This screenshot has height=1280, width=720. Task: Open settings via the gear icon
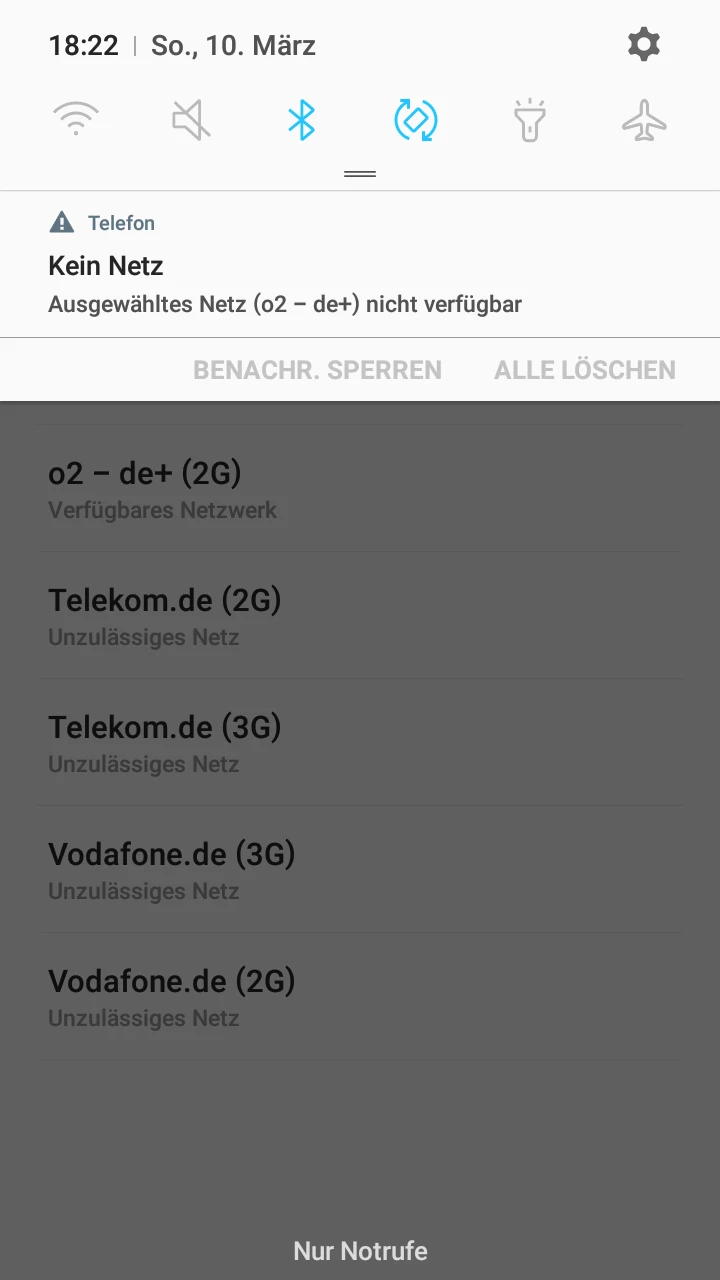click(643, 45)
